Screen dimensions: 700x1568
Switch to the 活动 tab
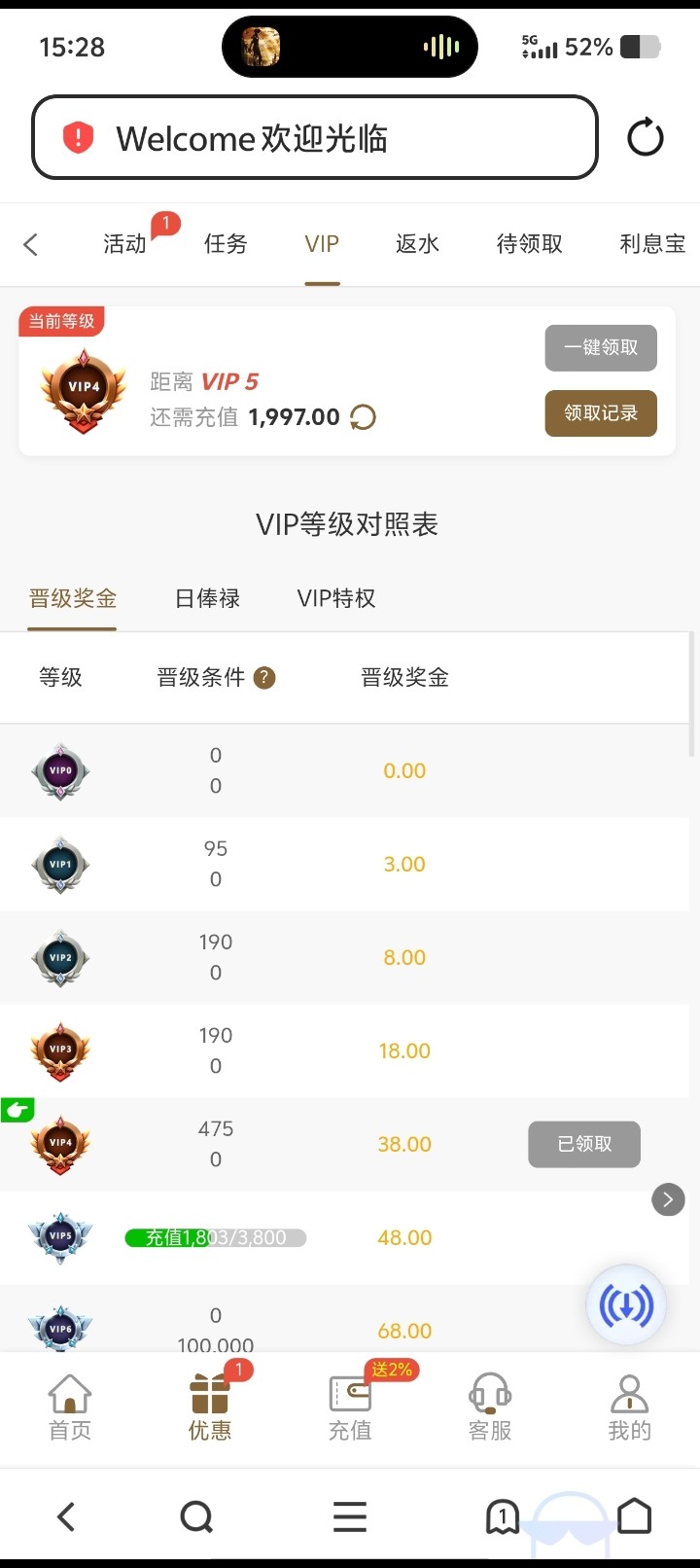[x=125, y=244]
